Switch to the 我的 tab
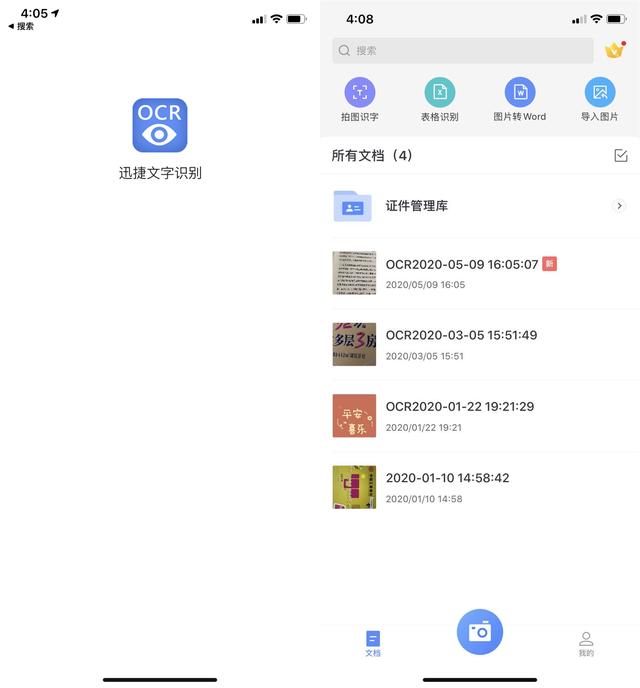Viewport: 640px width, 688px height. 586,643
